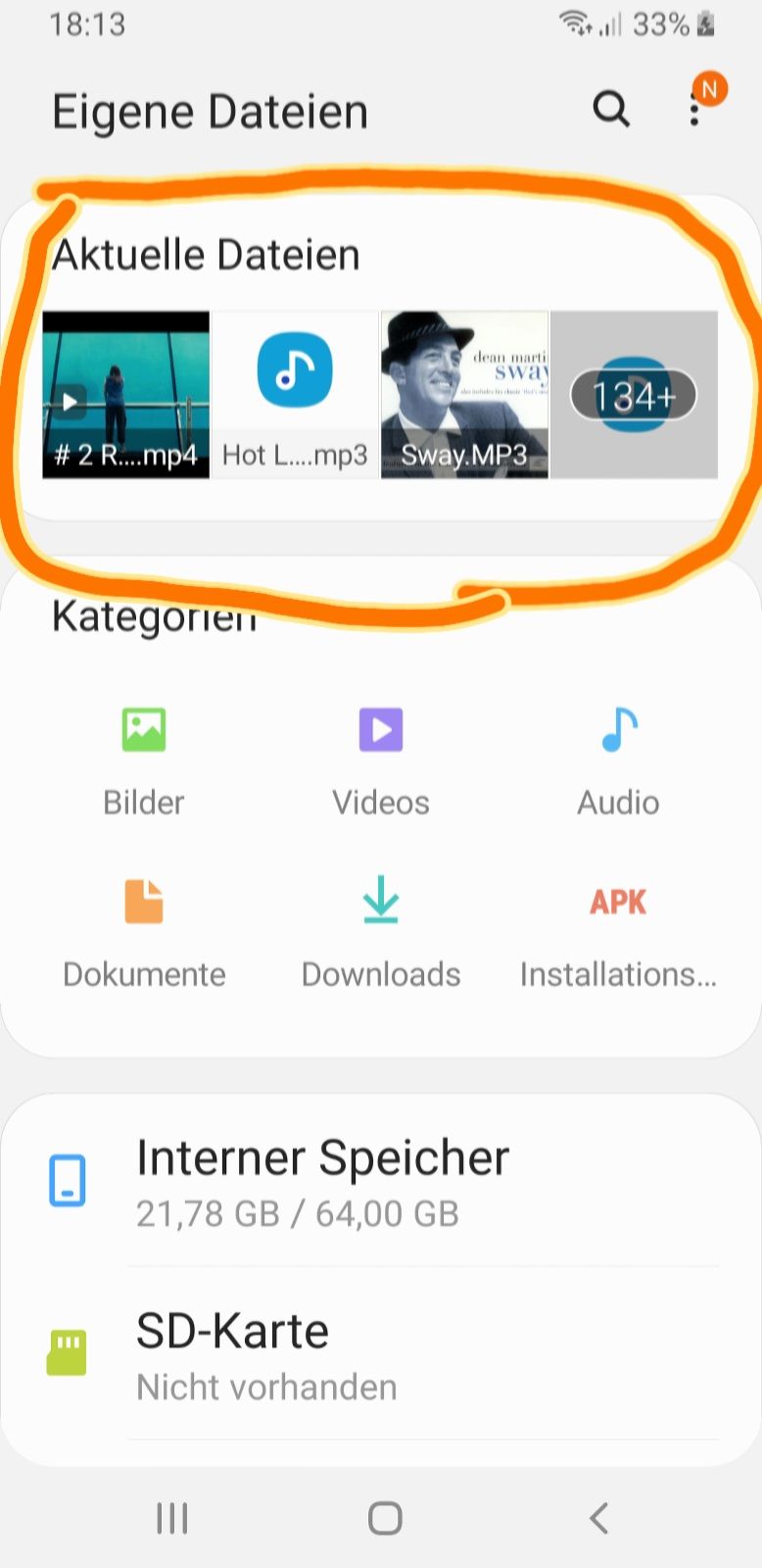Open the overflow menu
This screenshot has width=762, height=1568.
(694, 109)
